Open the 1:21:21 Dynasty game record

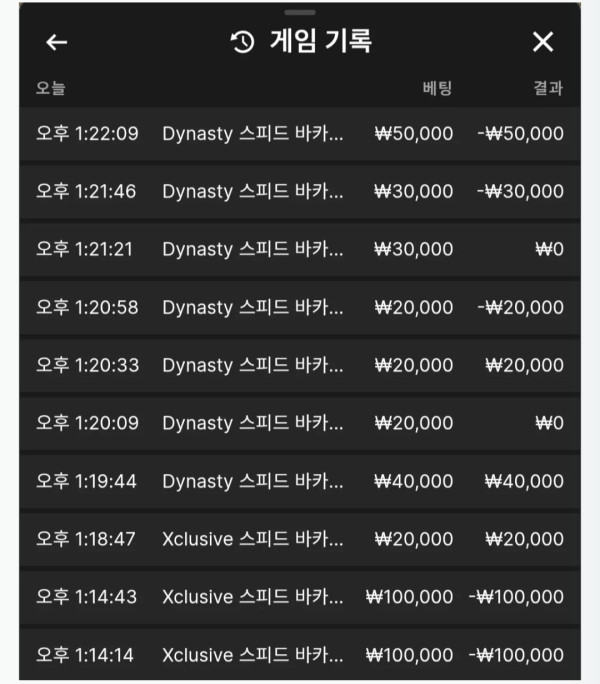[x=300, y=250]
